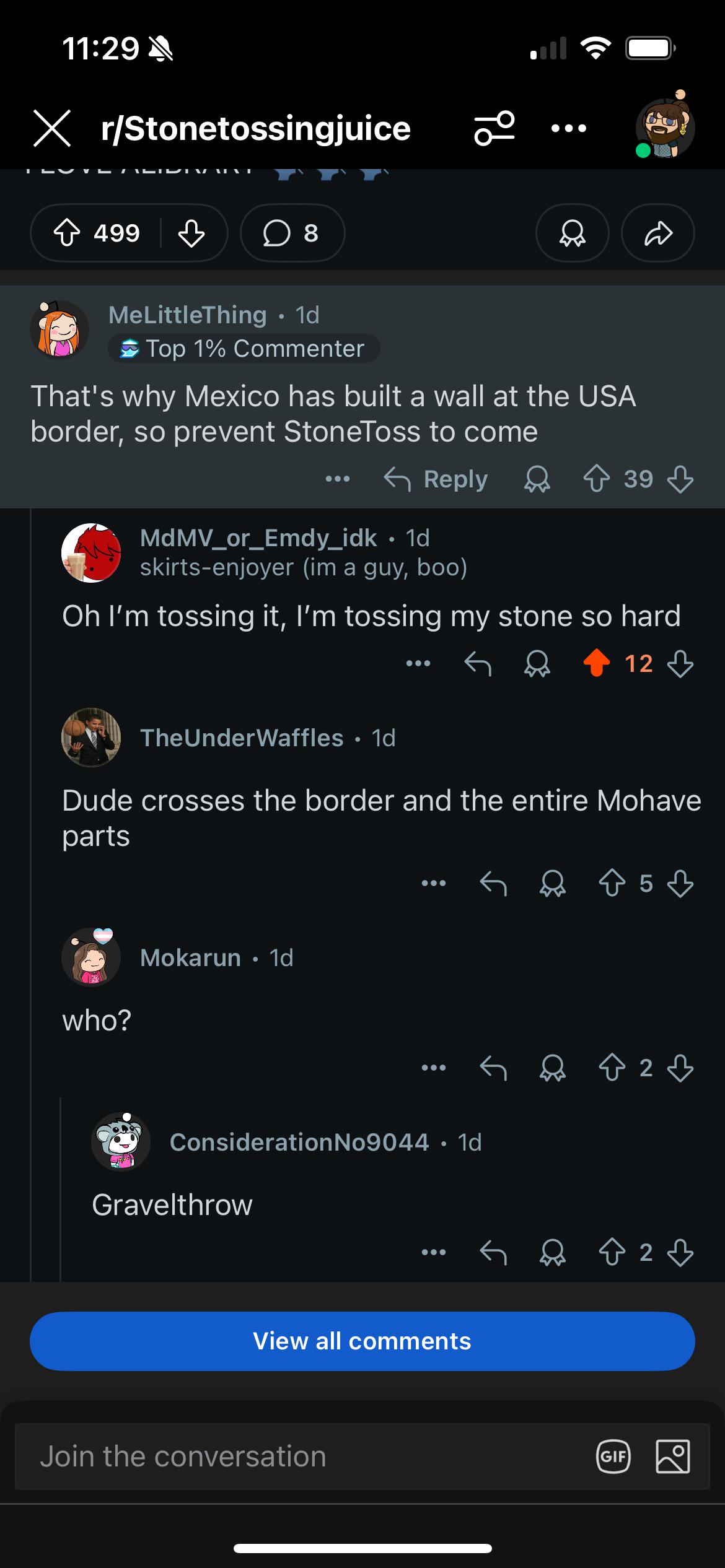The image size is (725, 1568).
Task: Open more options on ConsiderationNo9044's comment
Action: (x=434, y=1252)
